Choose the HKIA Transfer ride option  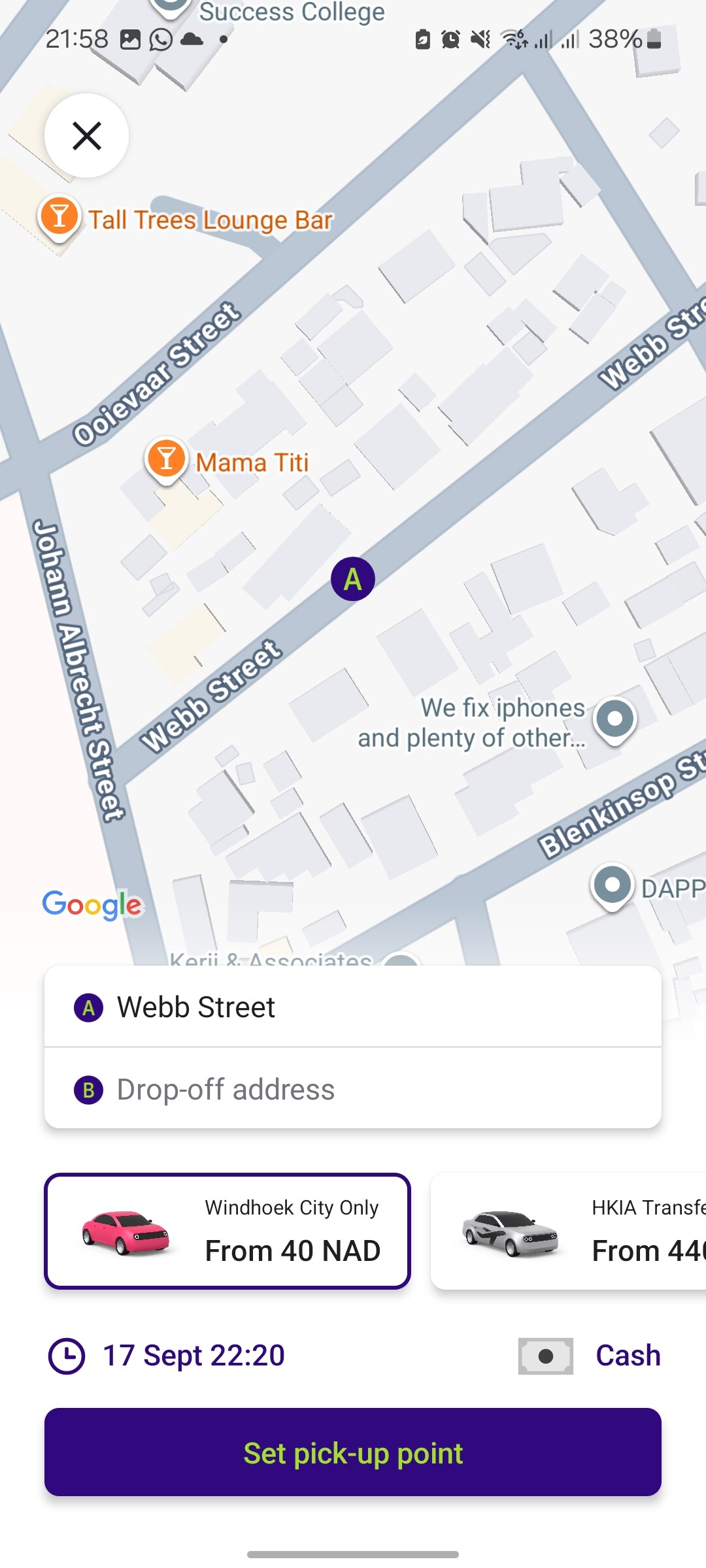[569, 1231]
